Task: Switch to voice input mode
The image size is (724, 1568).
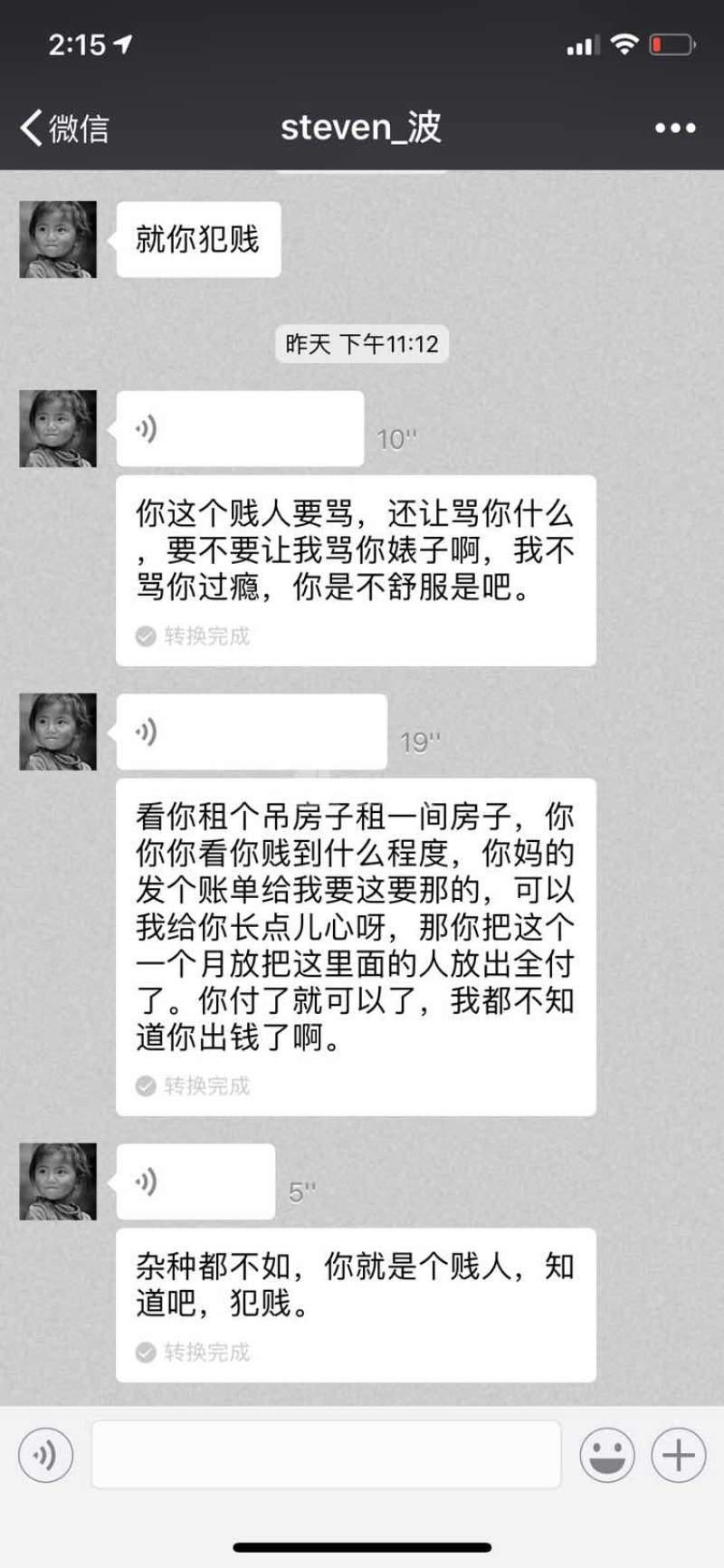Action: coord(45,1455)
